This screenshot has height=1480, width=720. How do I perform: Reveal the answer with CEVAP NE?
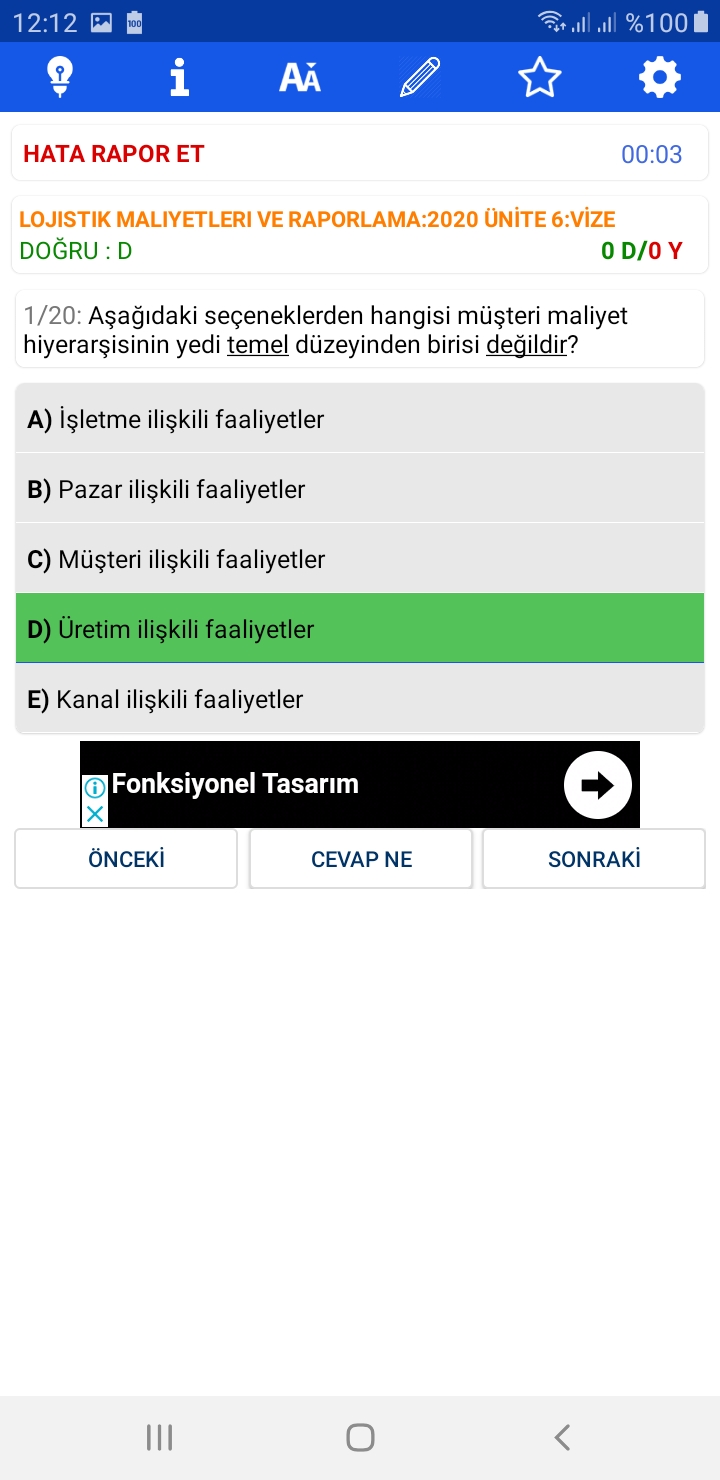pos(361,859)
